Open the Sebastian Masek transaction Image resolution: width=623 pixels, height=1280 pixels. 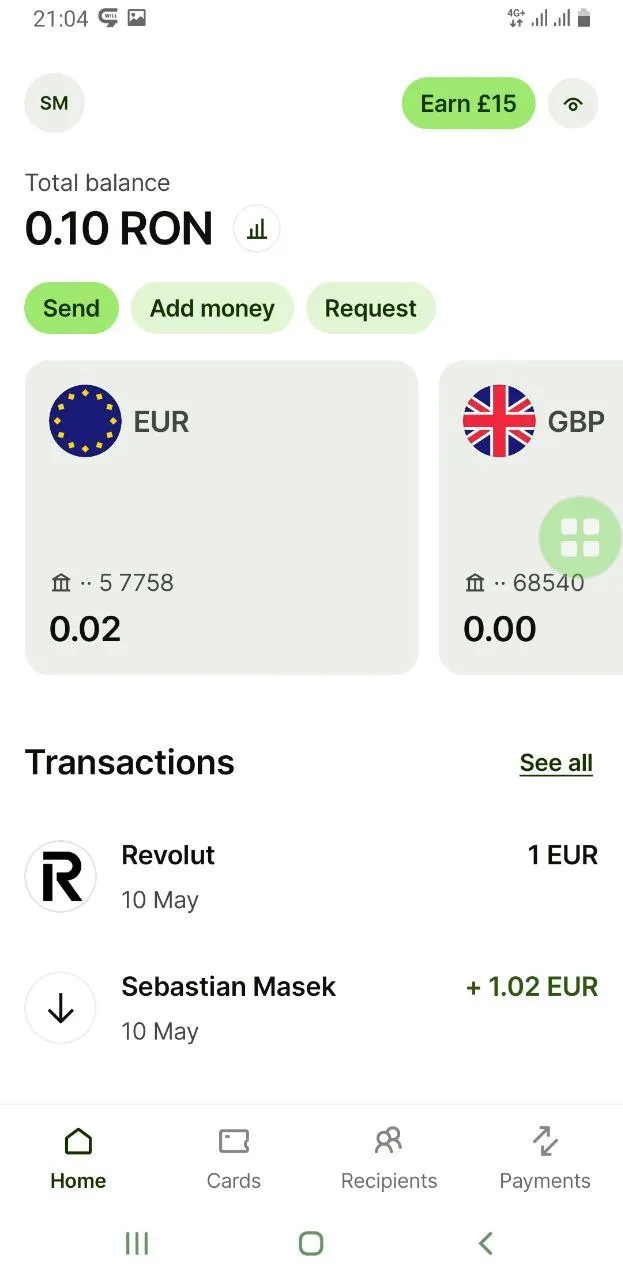tap(311, 1008)
